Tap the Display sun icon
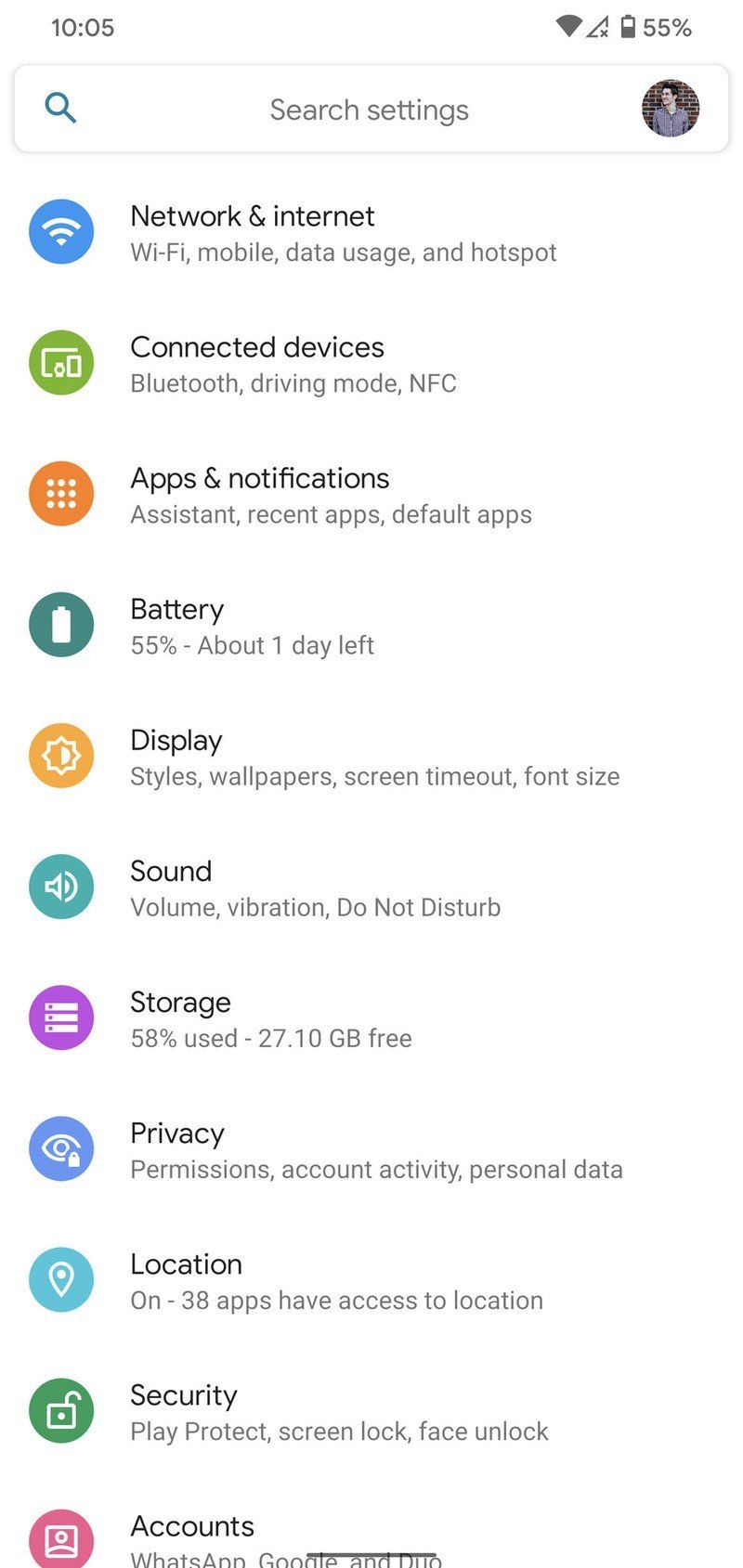This screenshot has height=1568, width=743. click(61, 756)
